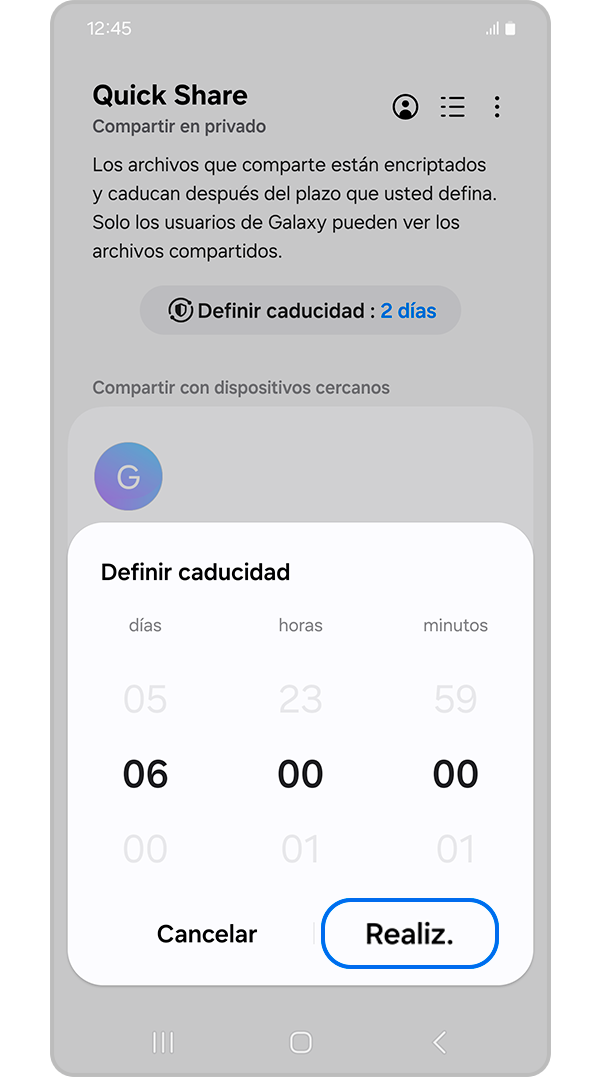Tap the selected 00 minutos value
This screenshot has height=1077, width=600.
(x=456, y=775)
